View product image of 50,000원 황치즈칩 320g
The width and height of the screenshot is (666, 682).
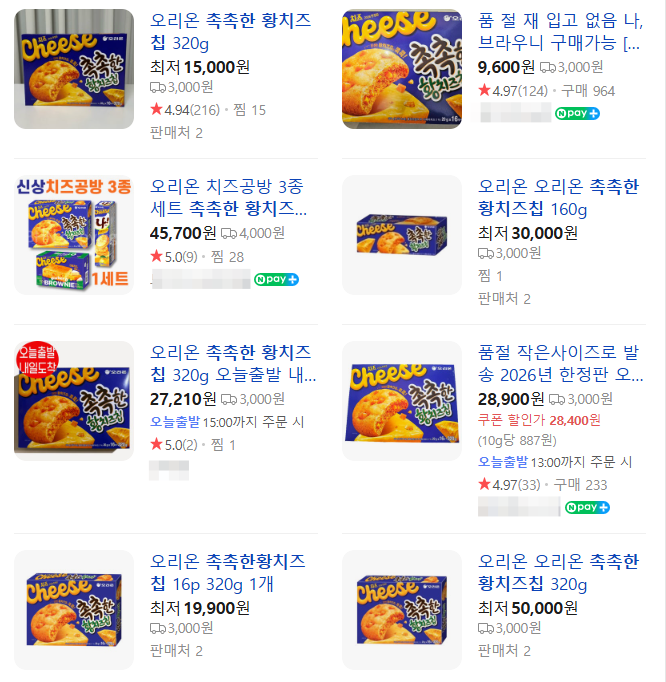coord(402,610)
